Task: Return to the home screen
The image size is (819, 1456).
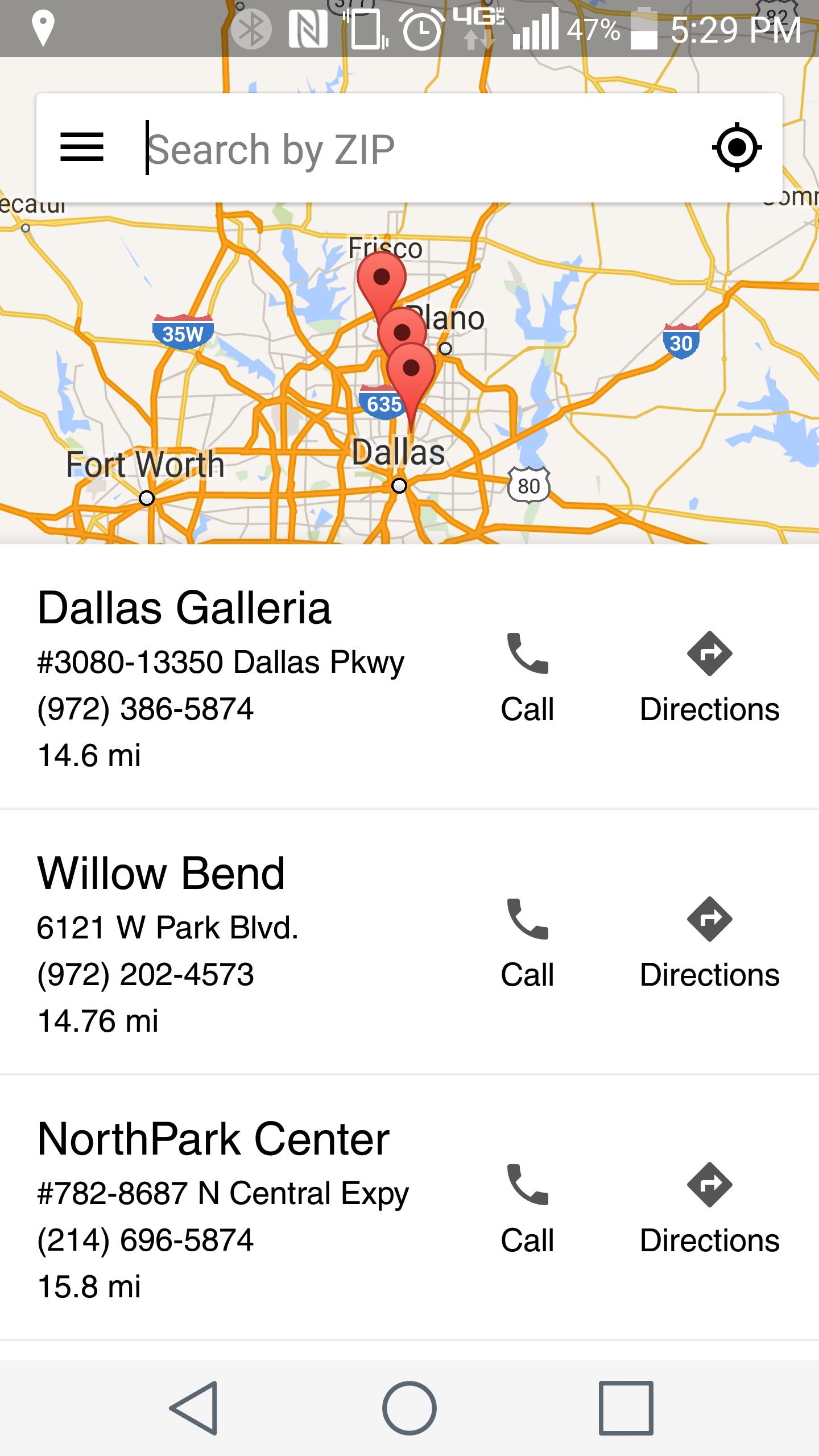Action: point(409,1408)
